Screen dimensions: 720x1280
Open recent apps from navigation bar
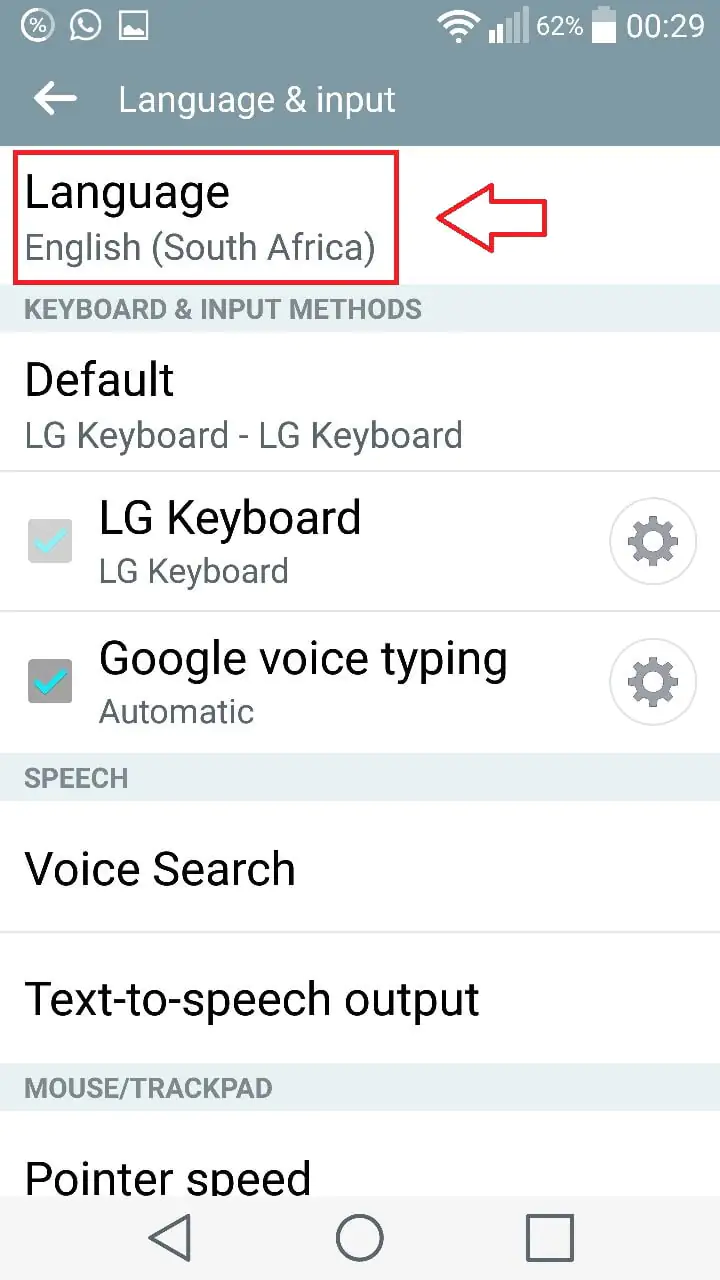click(x=549, y=1238)
